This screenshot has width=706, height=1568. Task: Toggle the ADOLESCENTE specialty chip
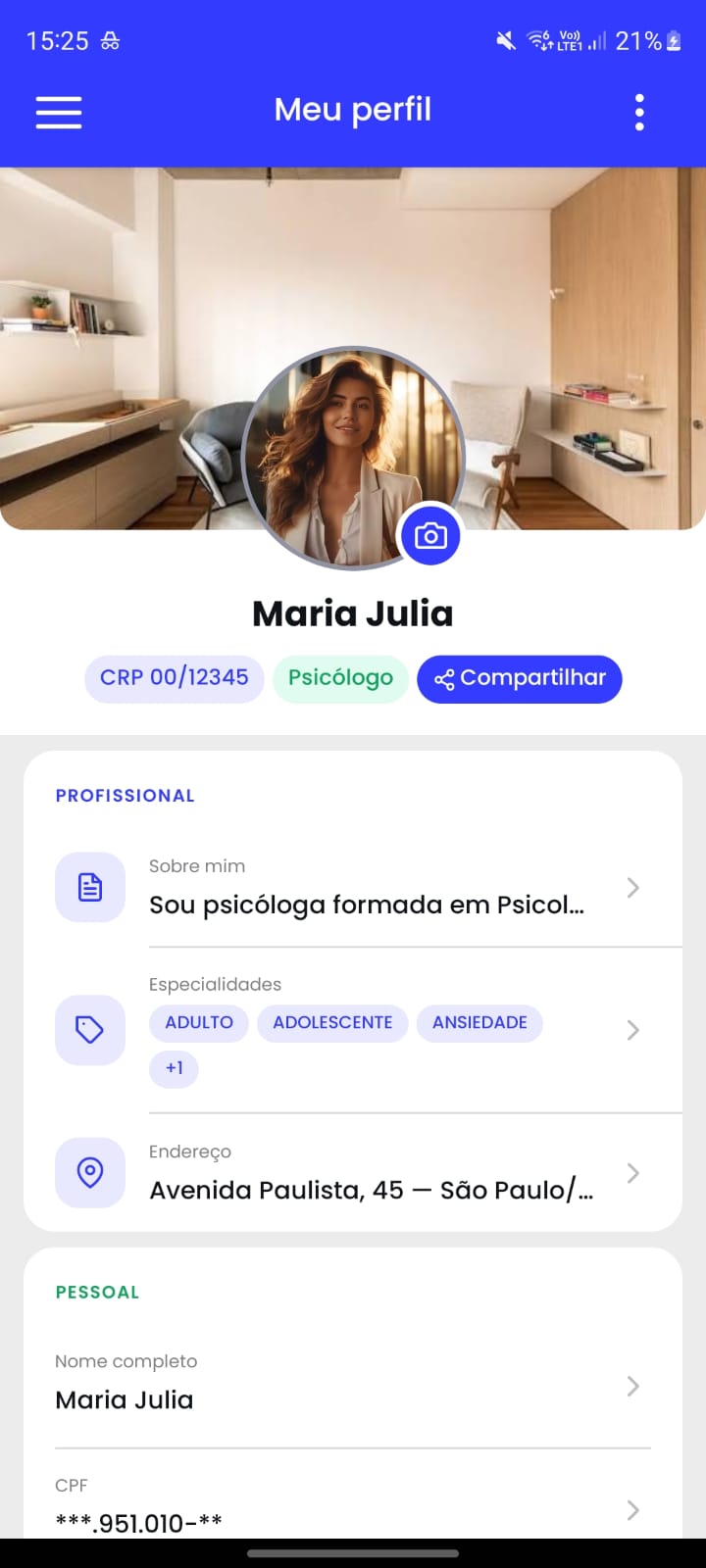(332, 1022)
